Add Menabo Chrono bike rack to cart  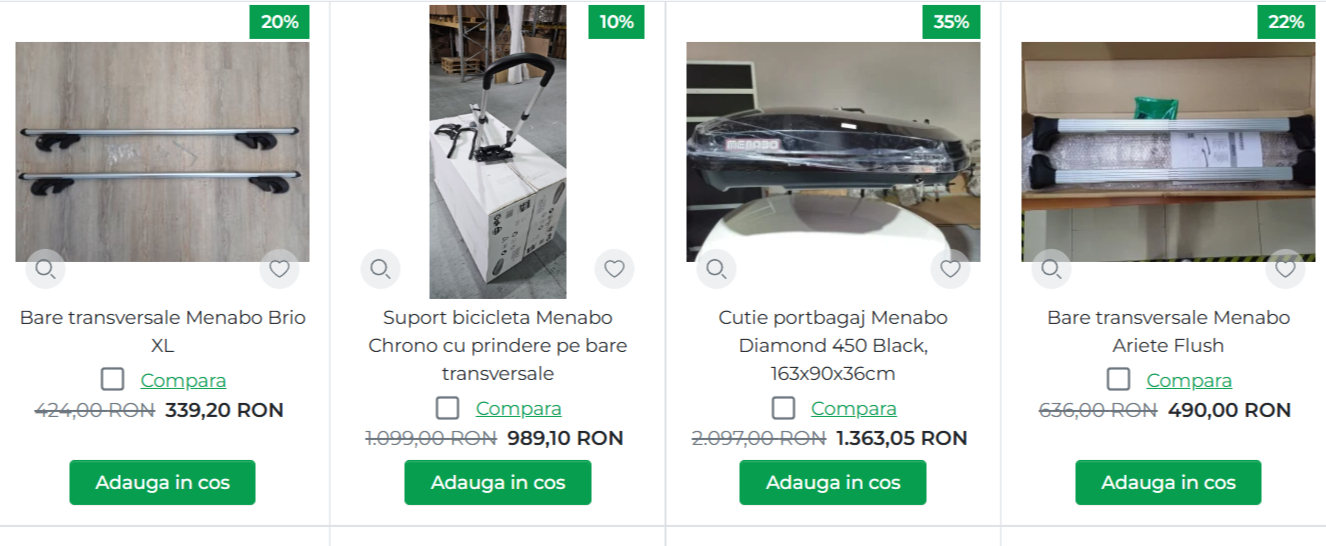tap(497, 482)
